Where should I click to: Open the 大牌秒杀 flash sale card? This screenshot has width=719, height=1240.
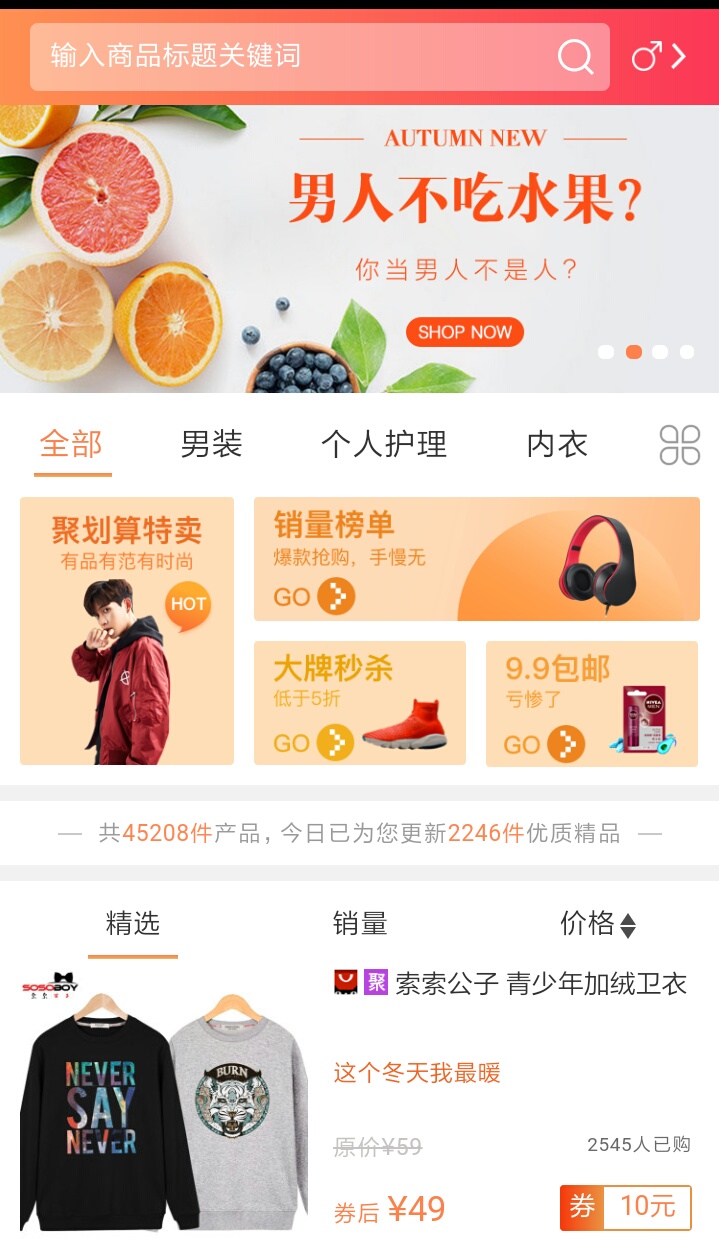tap(360, 703)
